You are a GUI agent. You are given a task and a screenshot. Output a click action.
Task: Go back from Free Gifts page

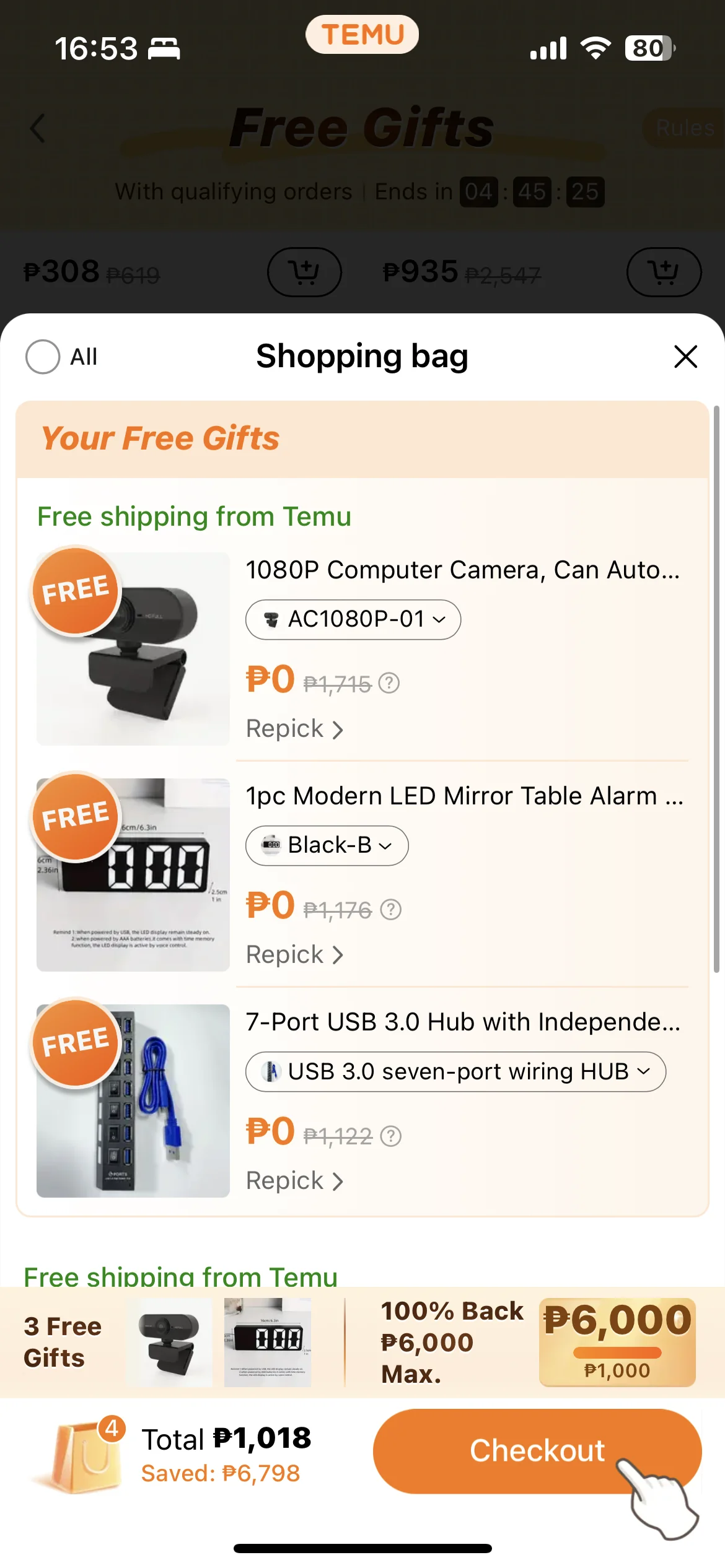click(37, 128)
